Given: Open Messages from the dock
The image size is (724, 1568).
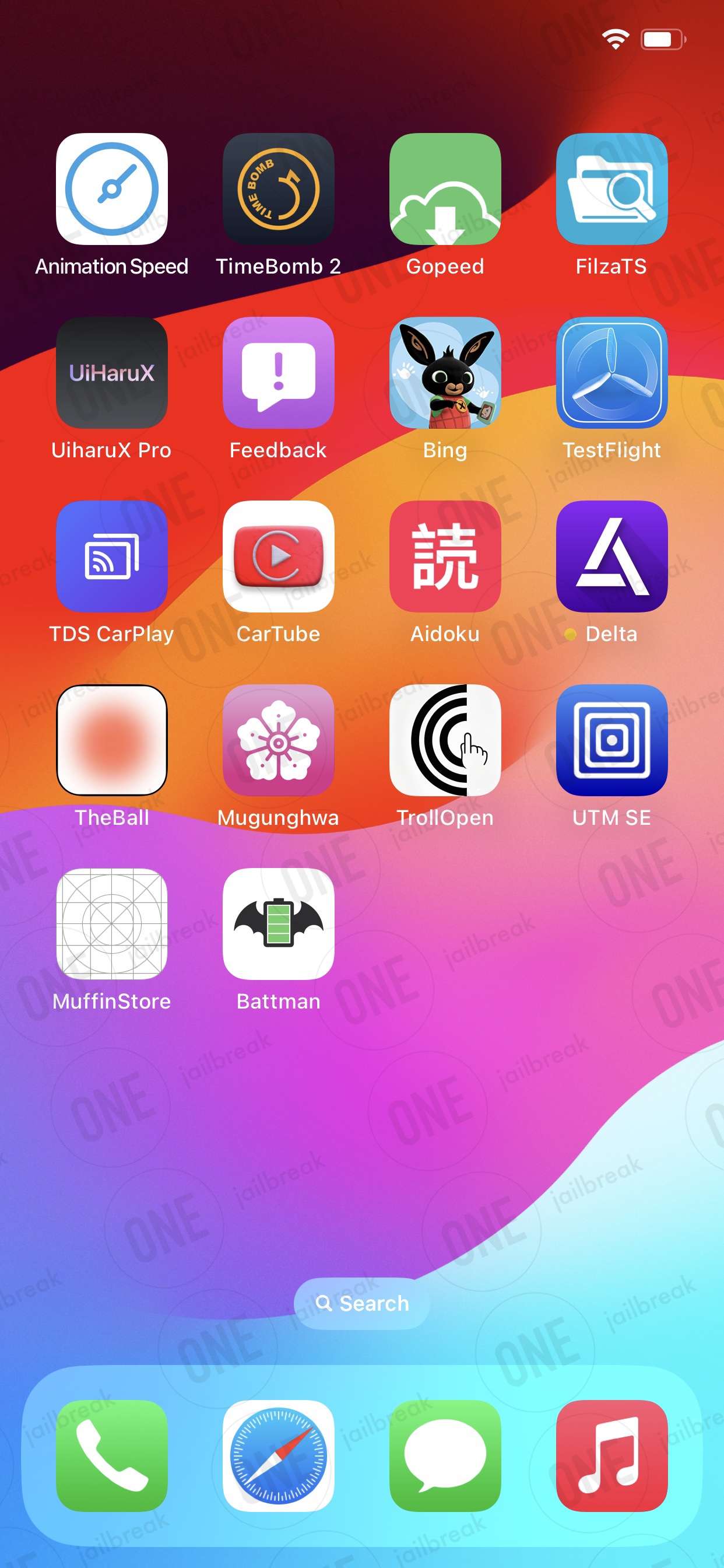Looking at the screenshot, I should [445, 1456].
